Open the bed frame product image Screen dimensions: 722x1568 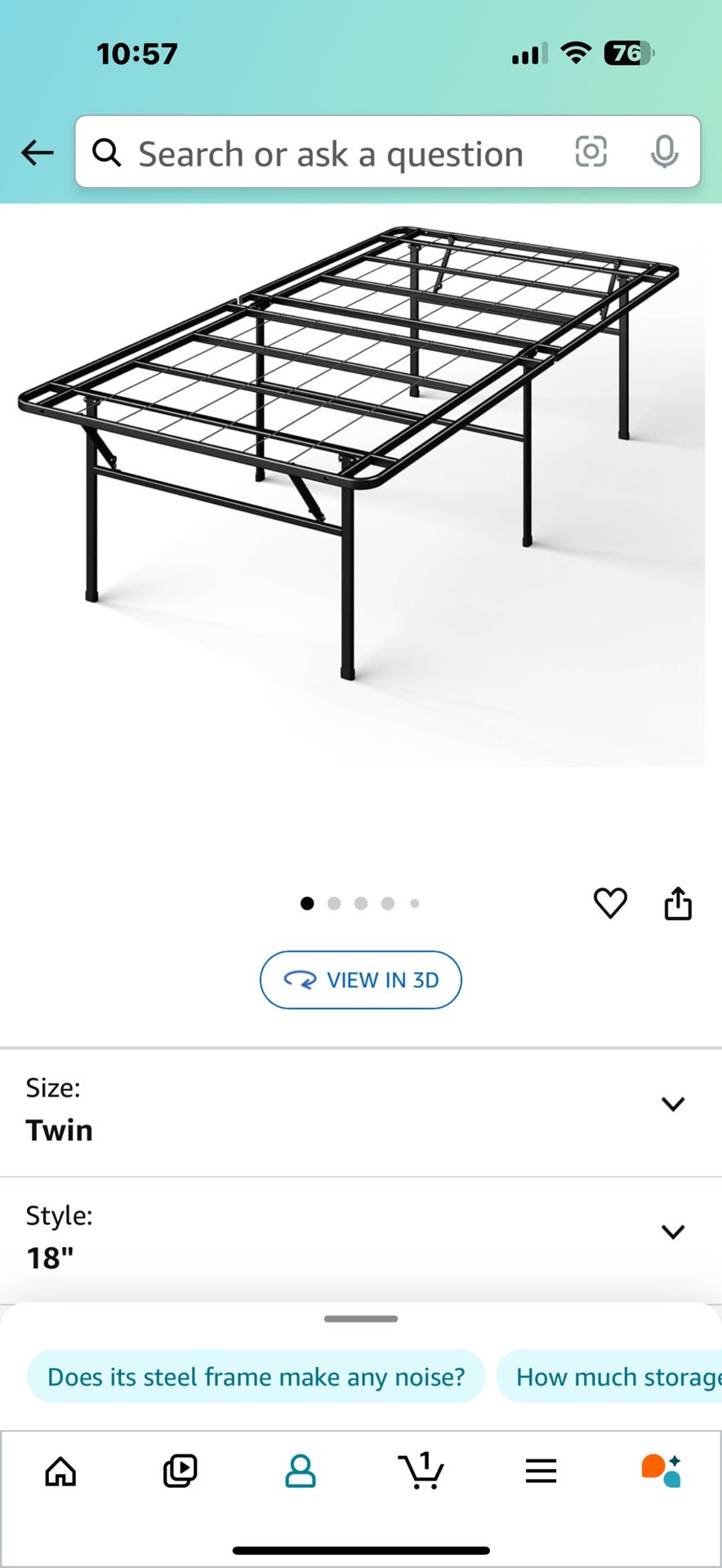(x=359, y=457)
